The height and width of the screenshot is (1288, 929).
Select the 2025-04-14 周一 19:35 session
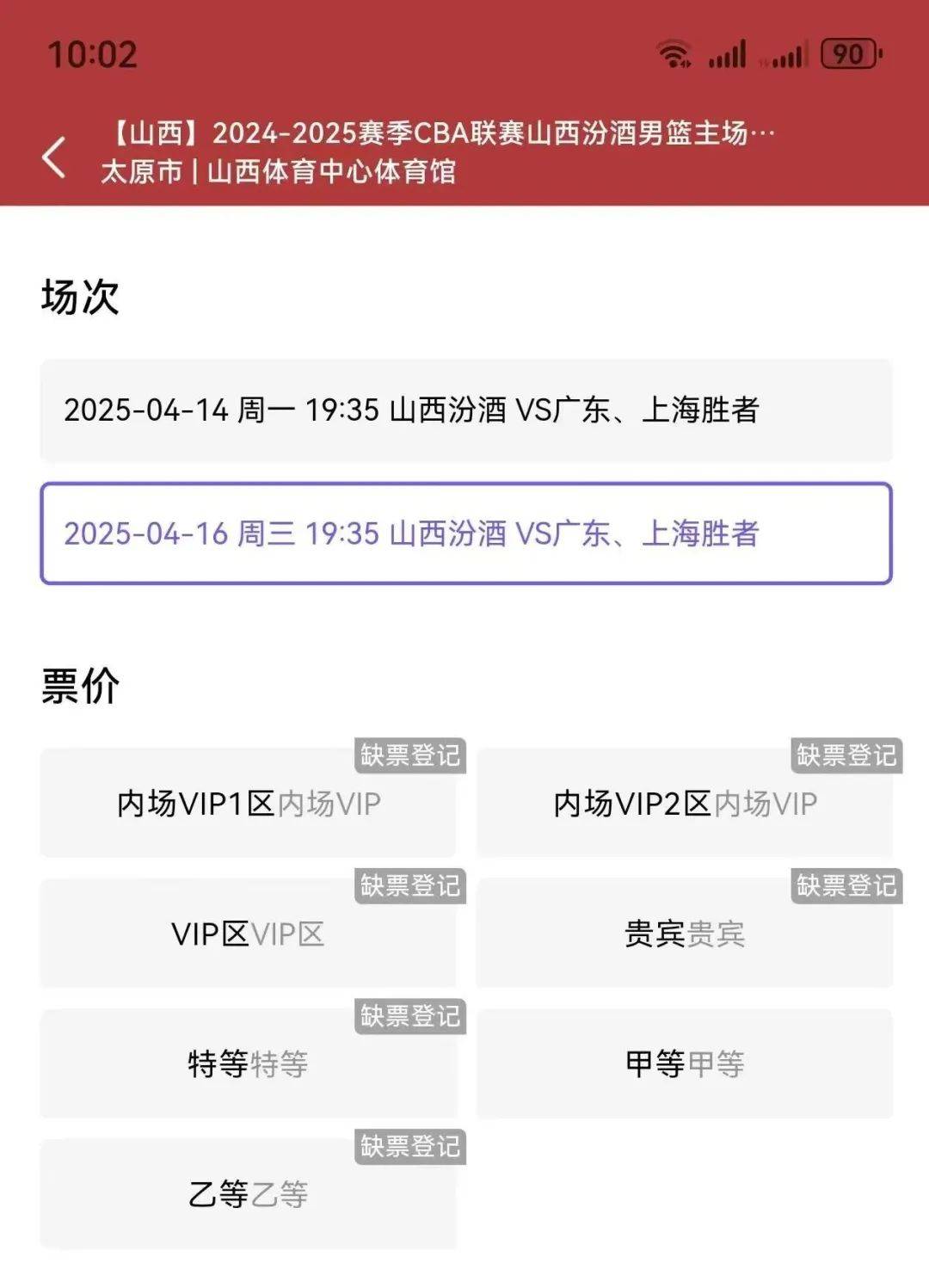465,410
